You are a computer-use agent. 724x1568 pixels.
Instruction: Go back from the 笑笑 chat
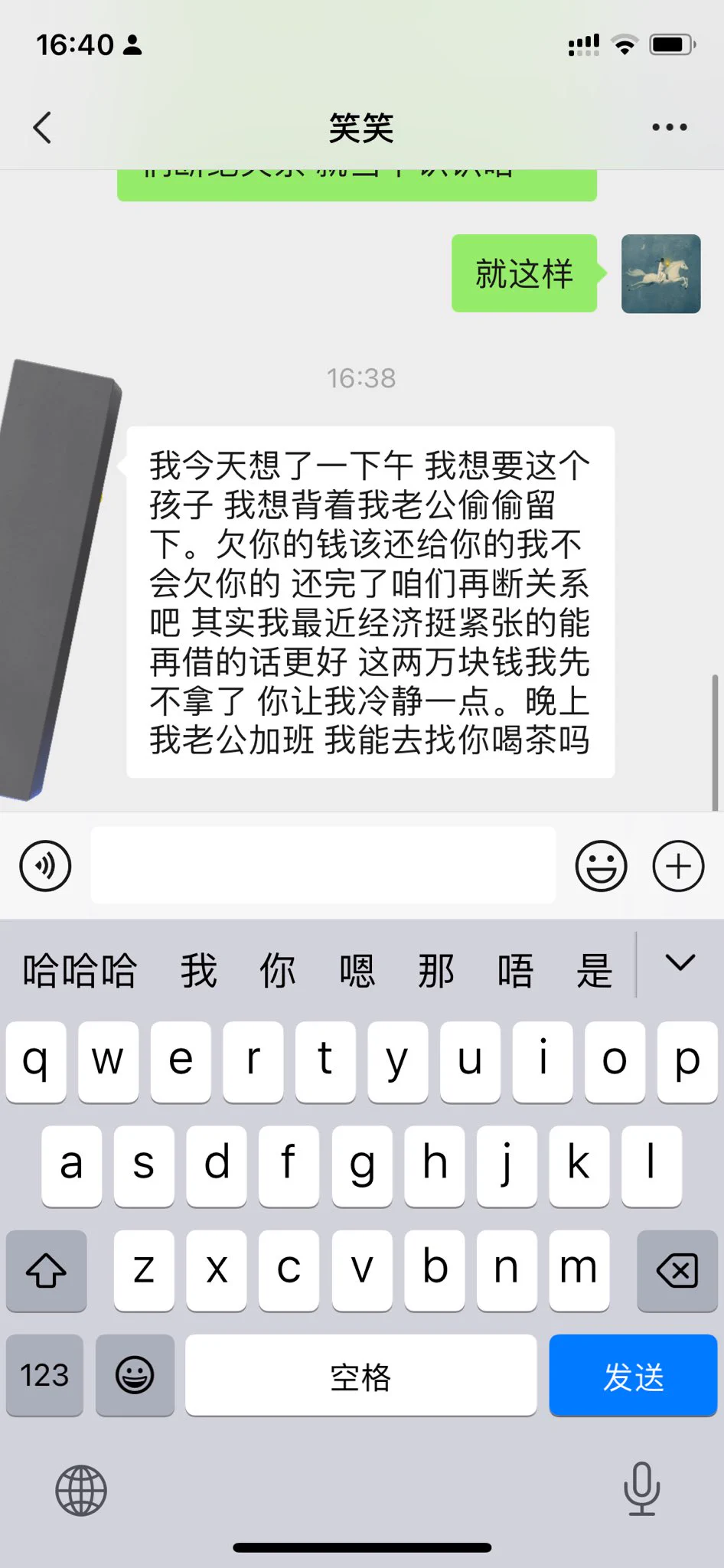click(x=43, y=128)
